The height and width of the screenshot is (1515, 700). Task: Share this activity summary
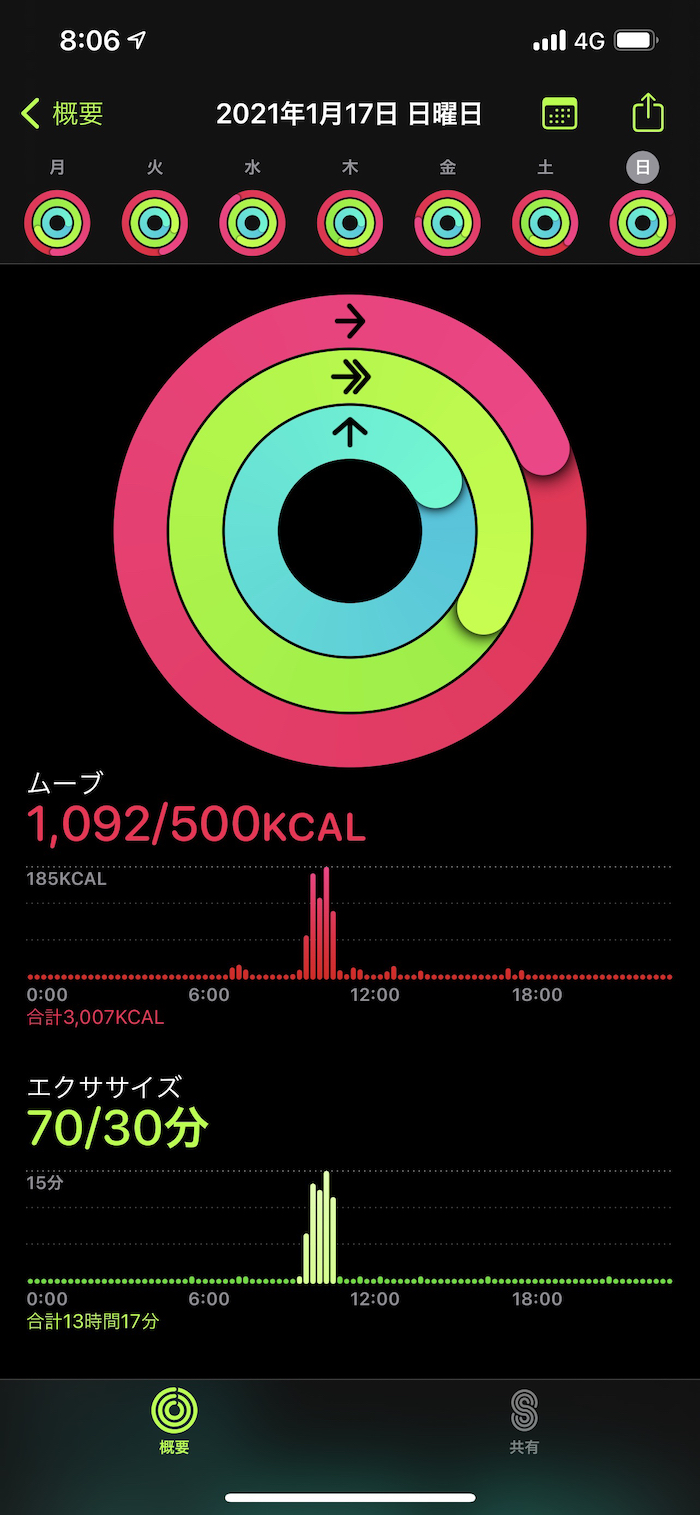point(648,113)
